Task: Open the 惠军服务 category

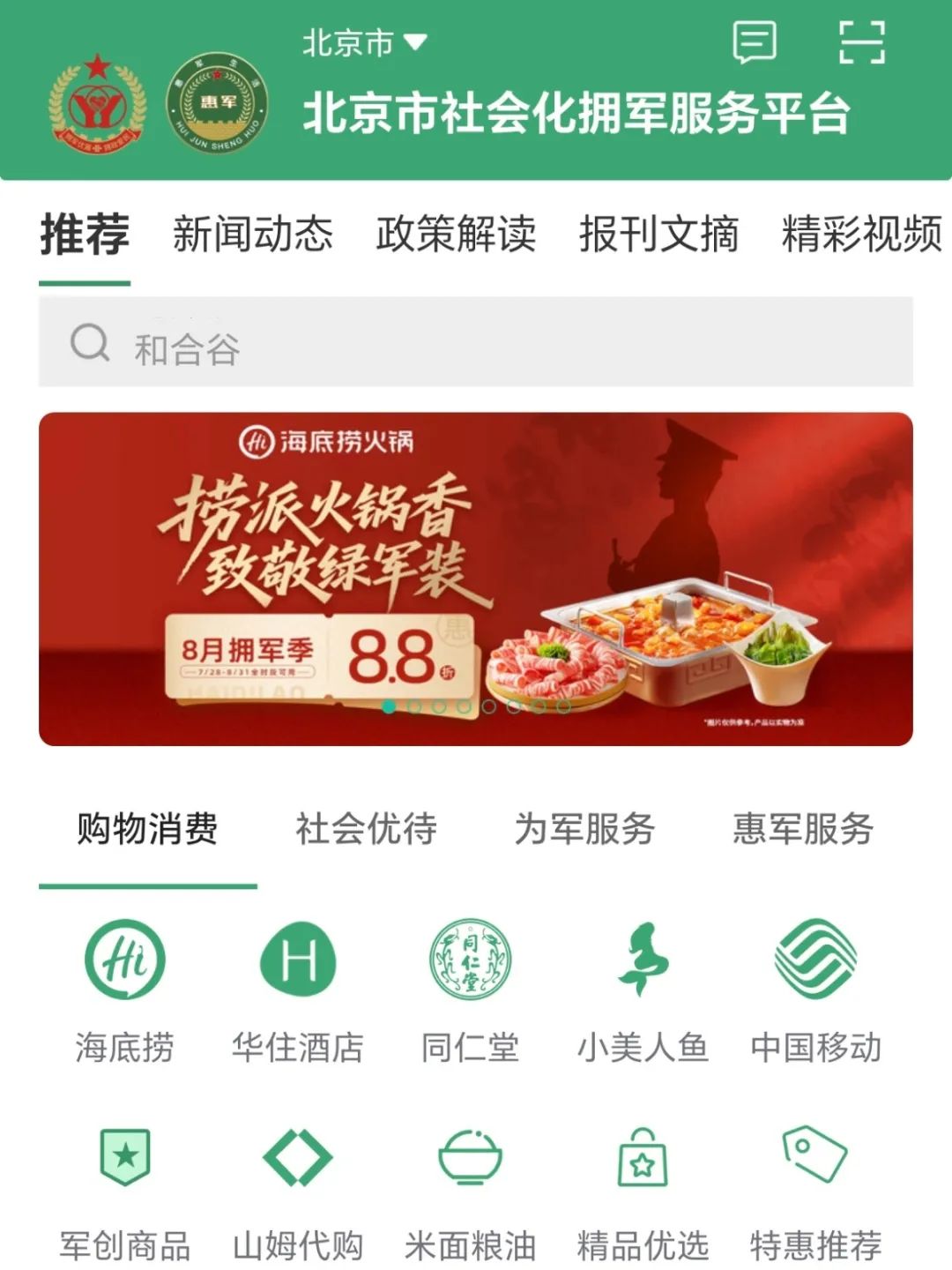Action: click(x=802, y=829)
